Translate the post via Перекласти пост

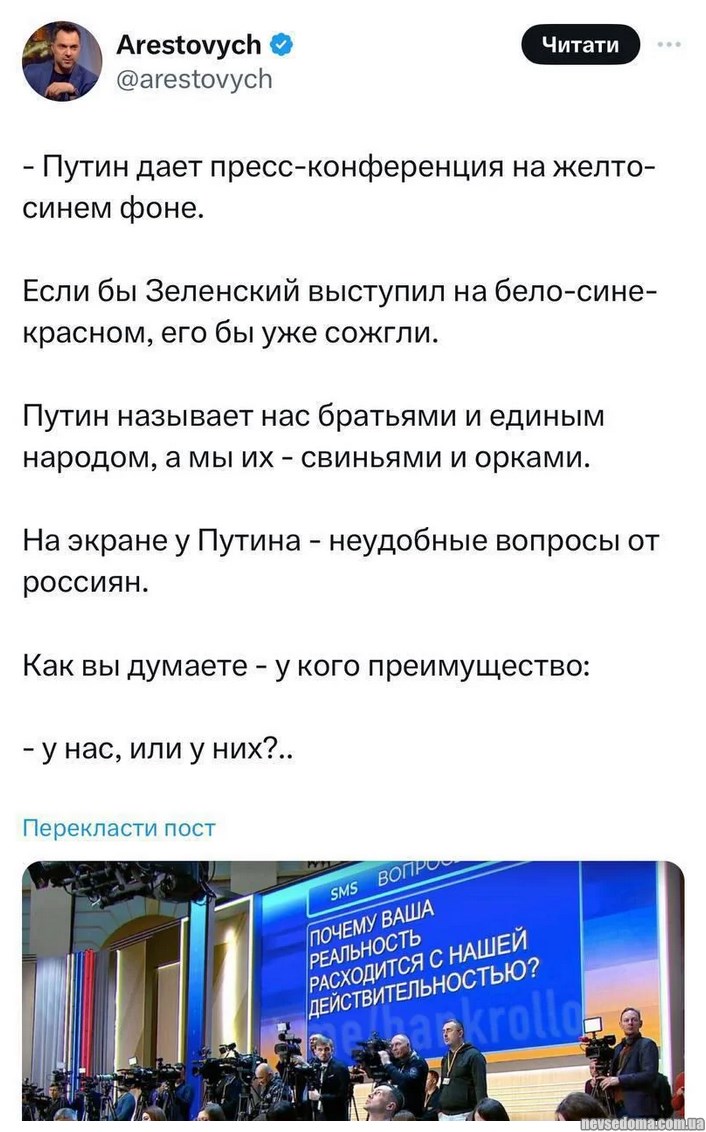coord(119,828)
